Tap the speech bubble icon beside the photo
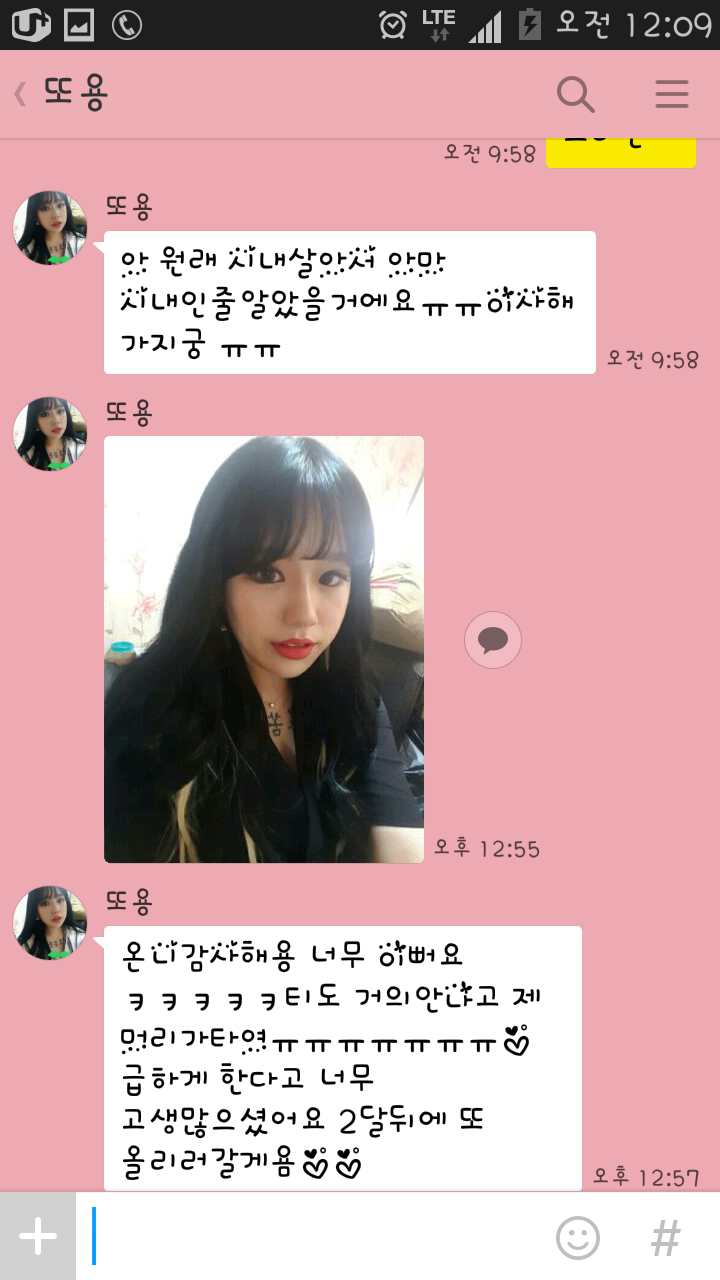 click(493, 640)
